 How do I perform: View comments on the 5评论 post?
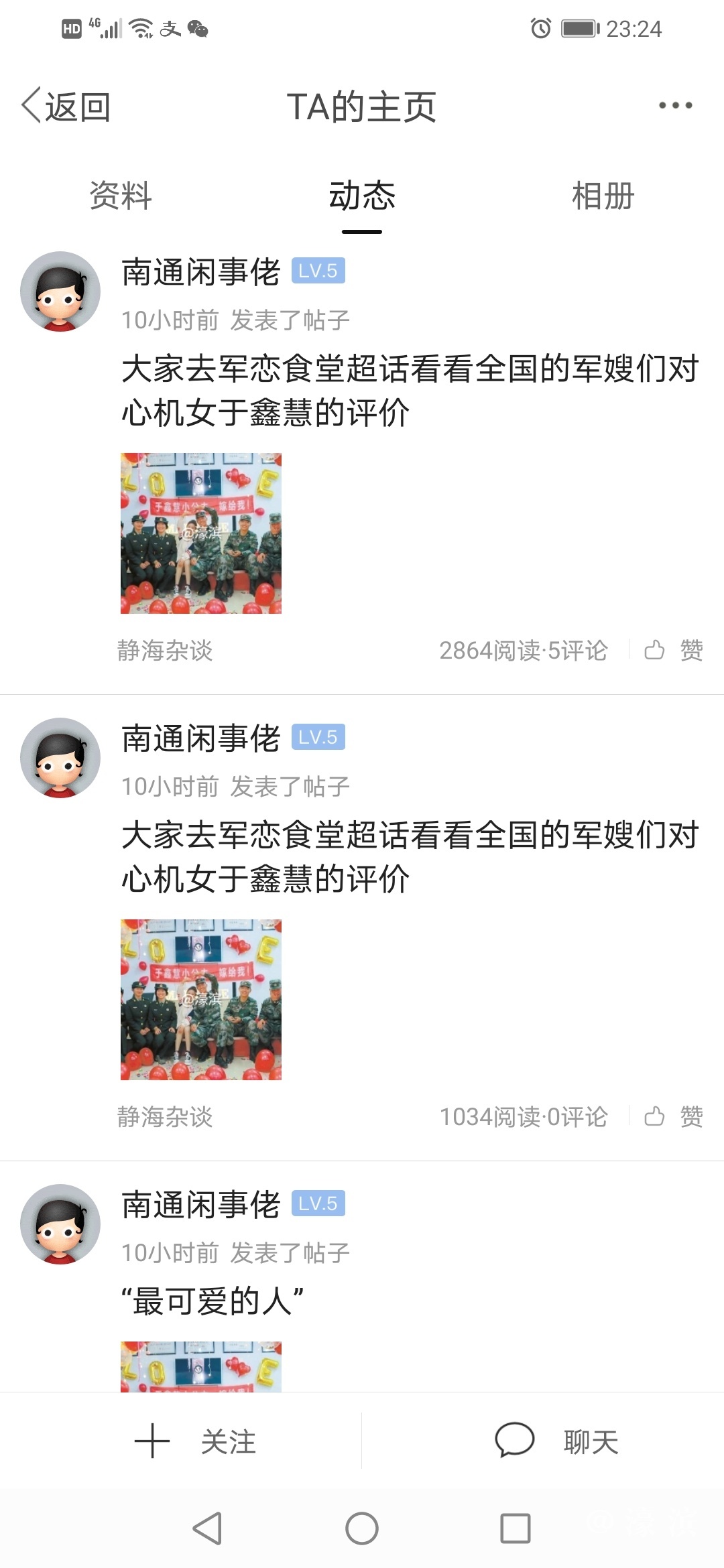click(x=578, y=650)
